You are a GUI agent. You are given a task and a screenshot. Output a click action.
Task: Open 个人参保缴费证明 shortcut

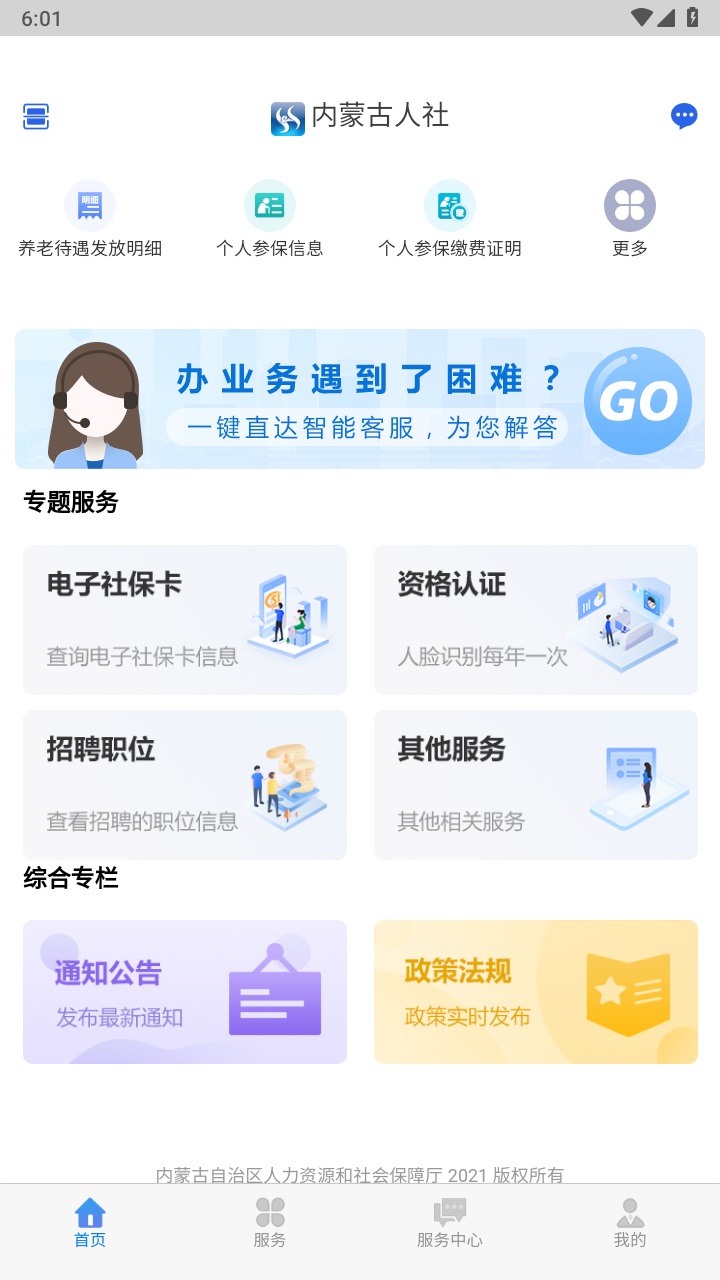click(450, 220)
